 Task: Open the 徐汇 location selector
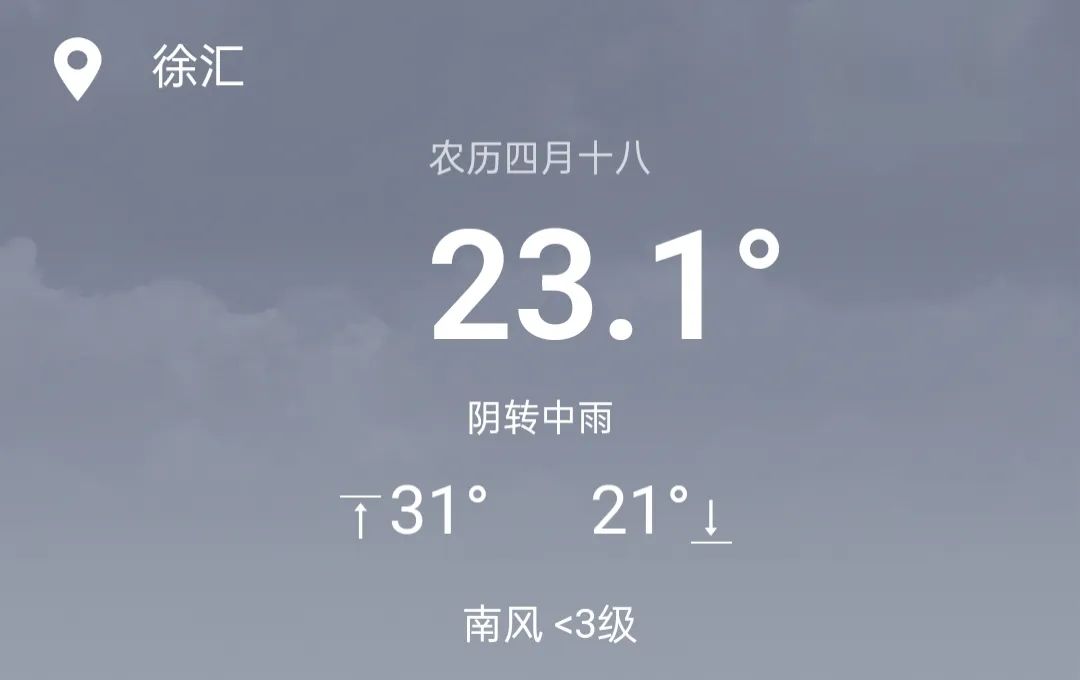[197, 68]
